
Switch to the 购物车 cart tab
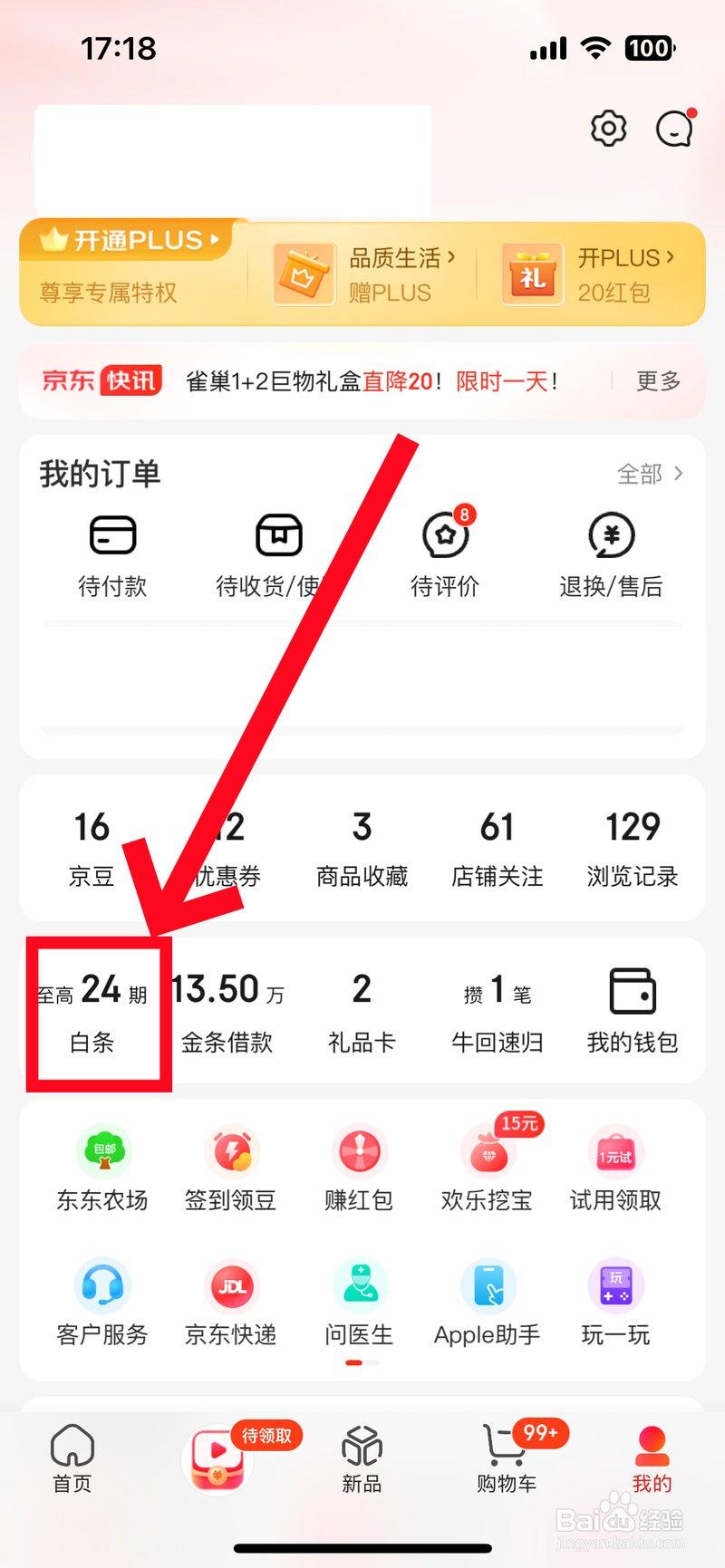point(505,1458)
